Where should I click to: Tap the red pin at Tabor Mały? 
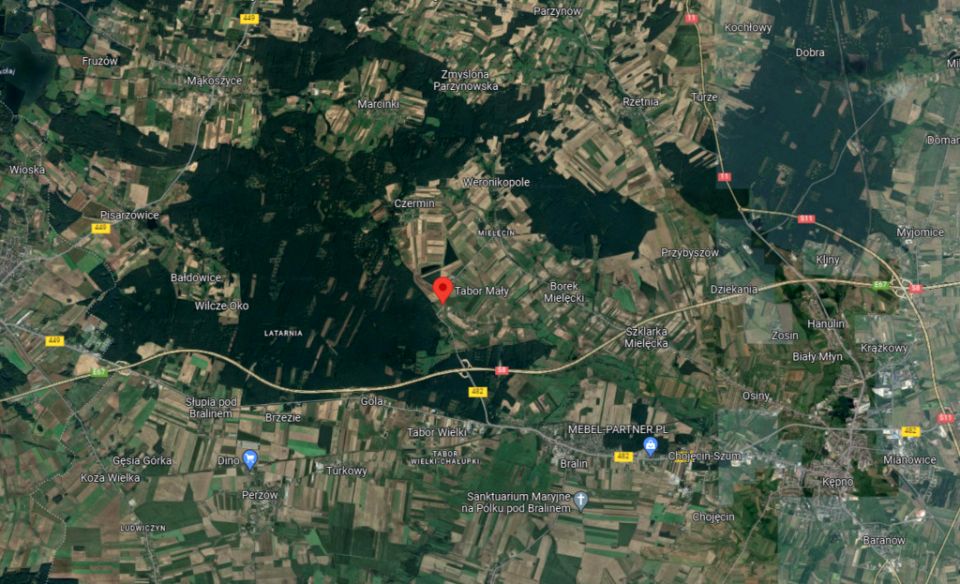[442, 289]
